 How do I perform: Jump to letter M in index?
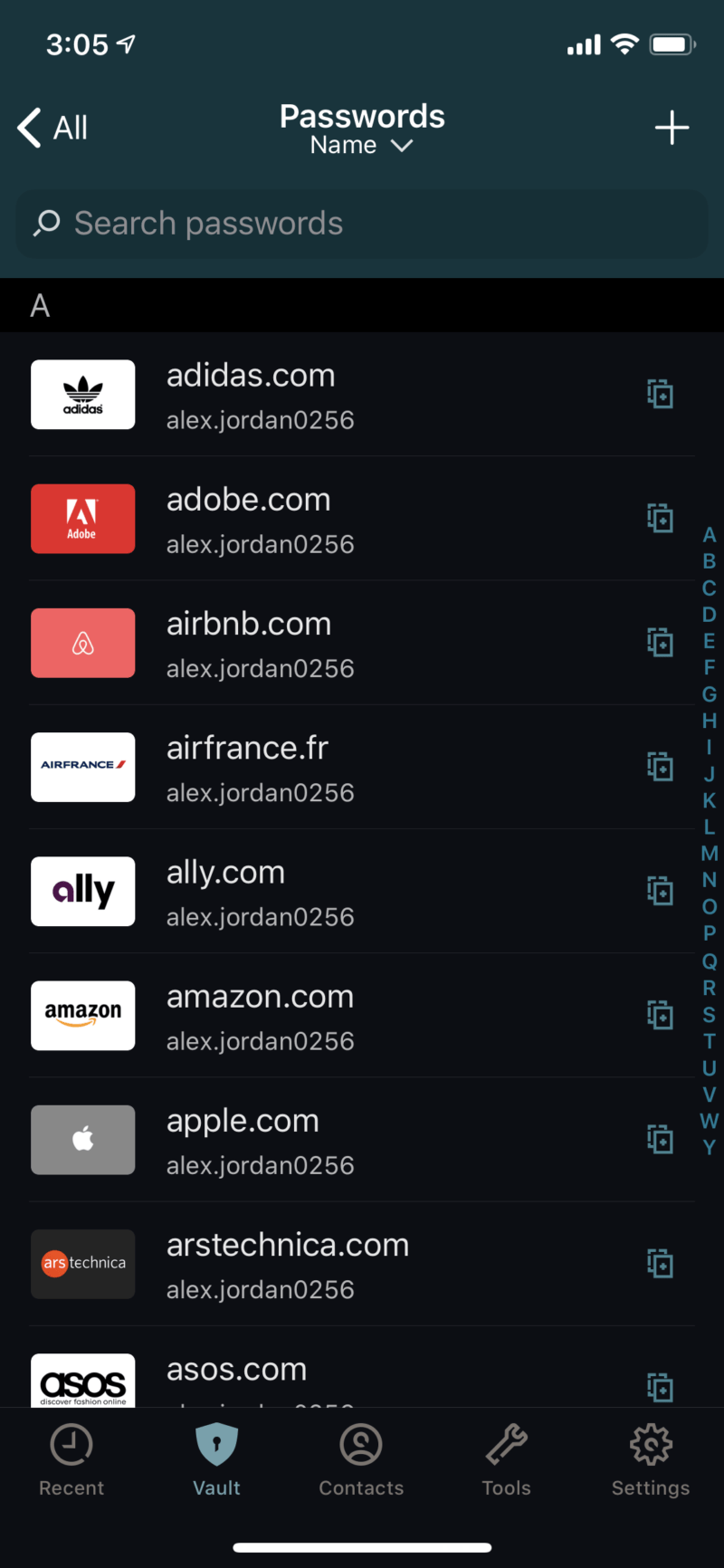coord(710,853)
